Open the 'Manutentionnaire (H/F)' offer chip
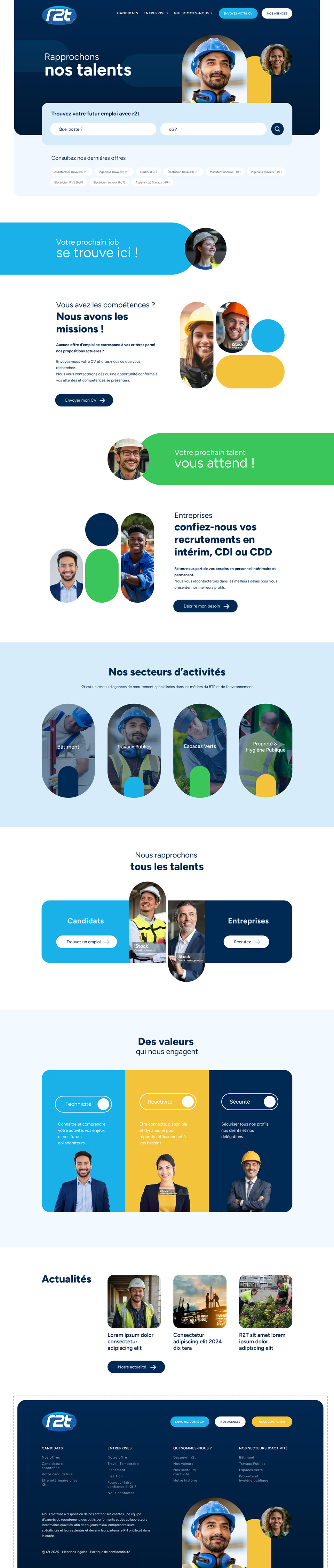 pyautogui.click(x=225, y=172)
